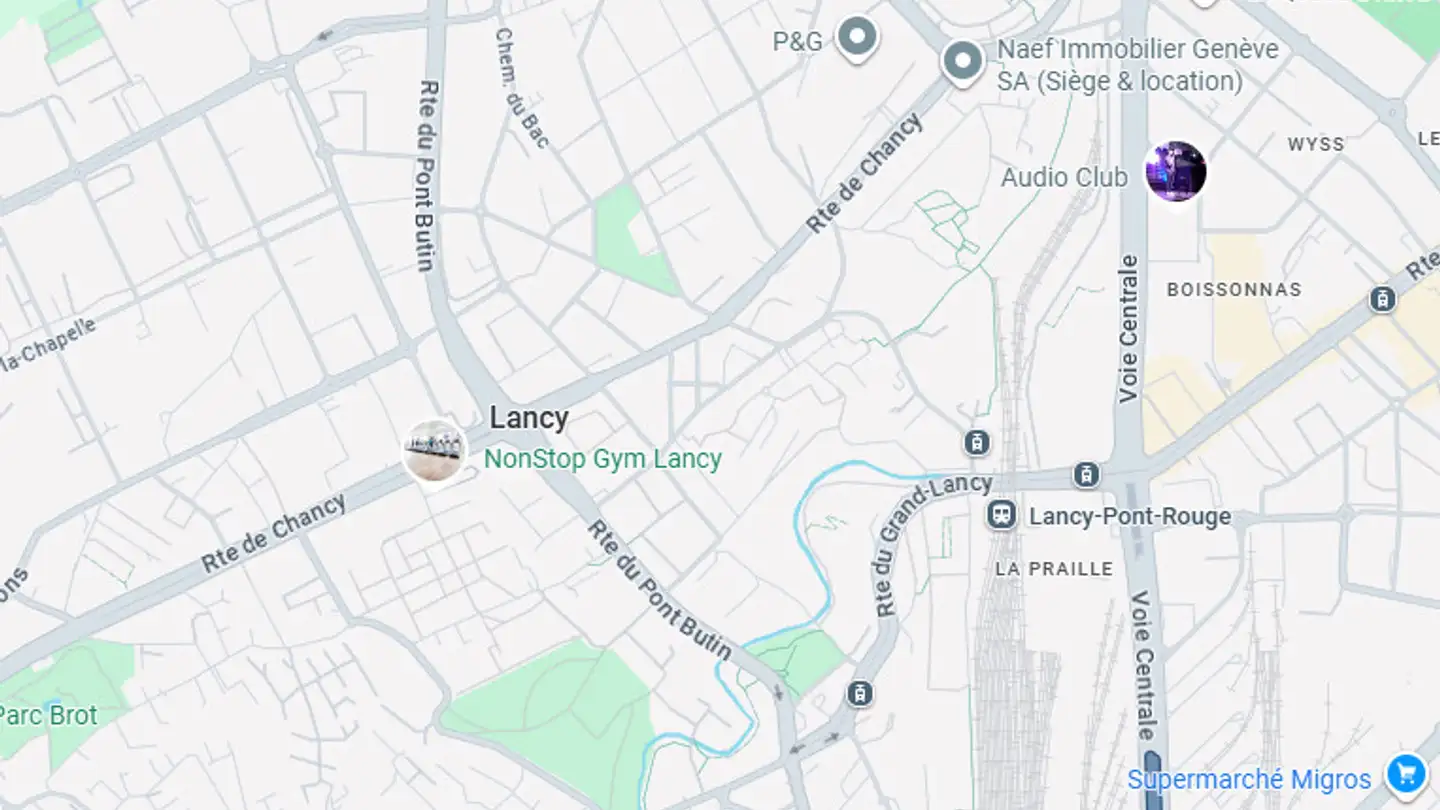Open the Audio Club photo pin
Screen dimensions: 1440x810
tap(1175, 171)
